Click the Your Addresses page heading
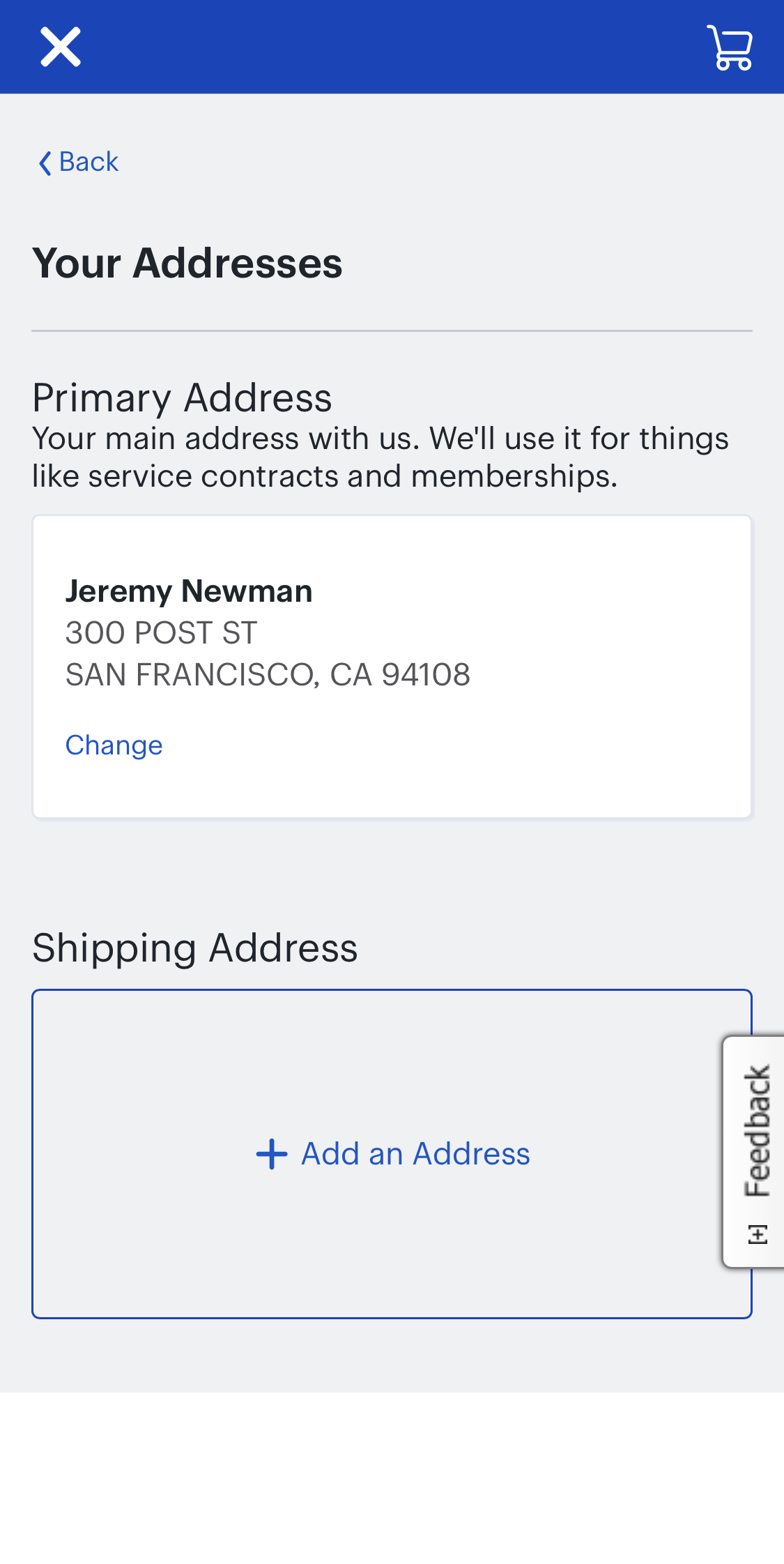 coord(187,264)
